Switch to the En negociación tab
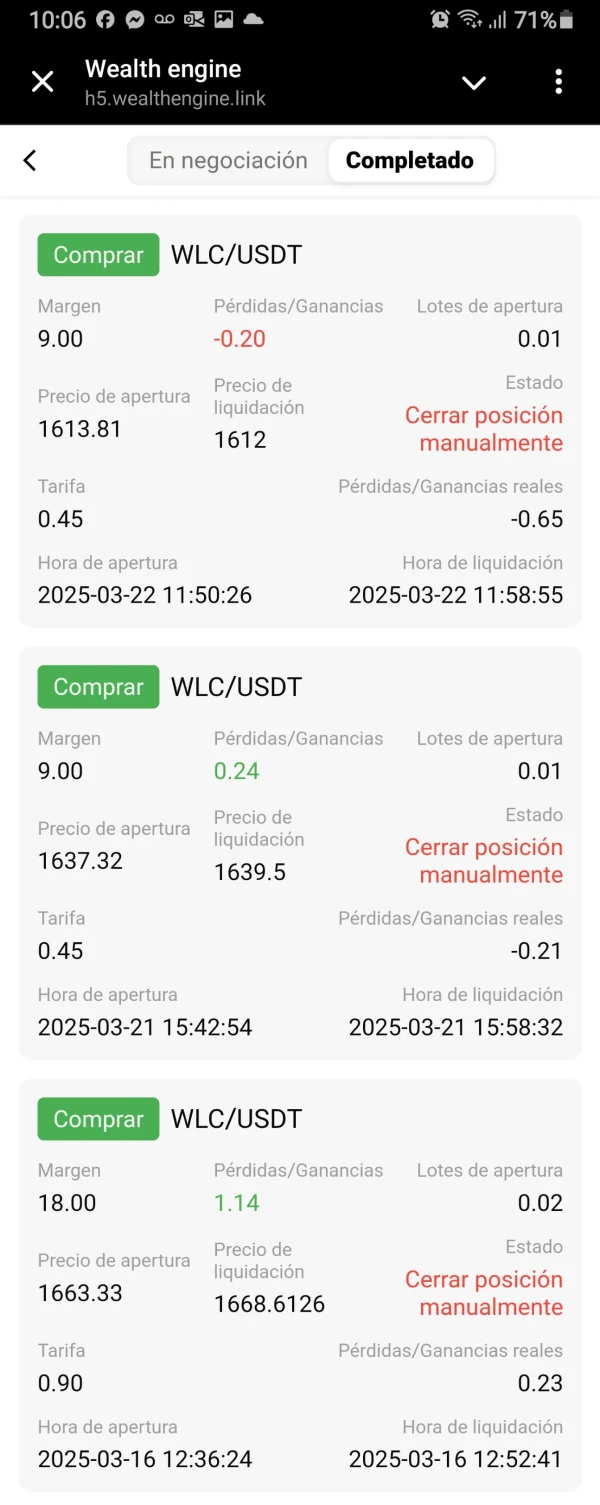 tap(228, 160)
